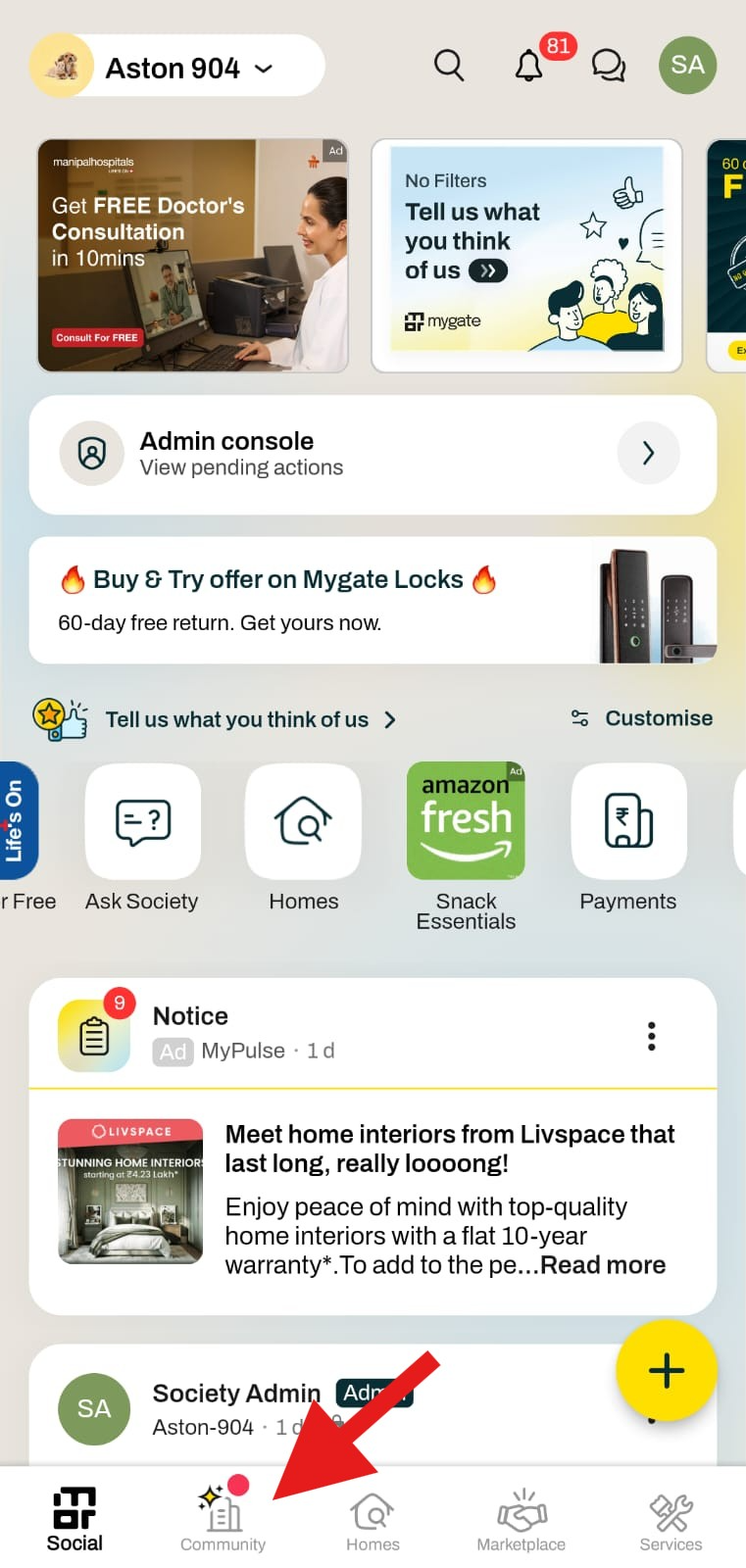Screen dimensions: 746x1568
Task: Open the Mygate Locks offer card
Action: coord(373,600)
